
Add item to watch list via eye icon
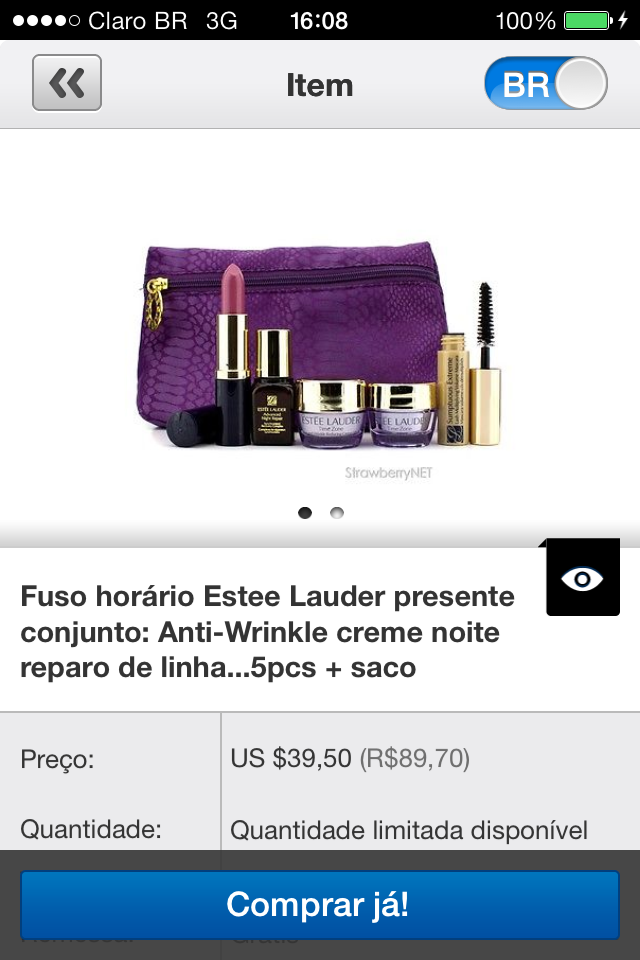(583, 579)
